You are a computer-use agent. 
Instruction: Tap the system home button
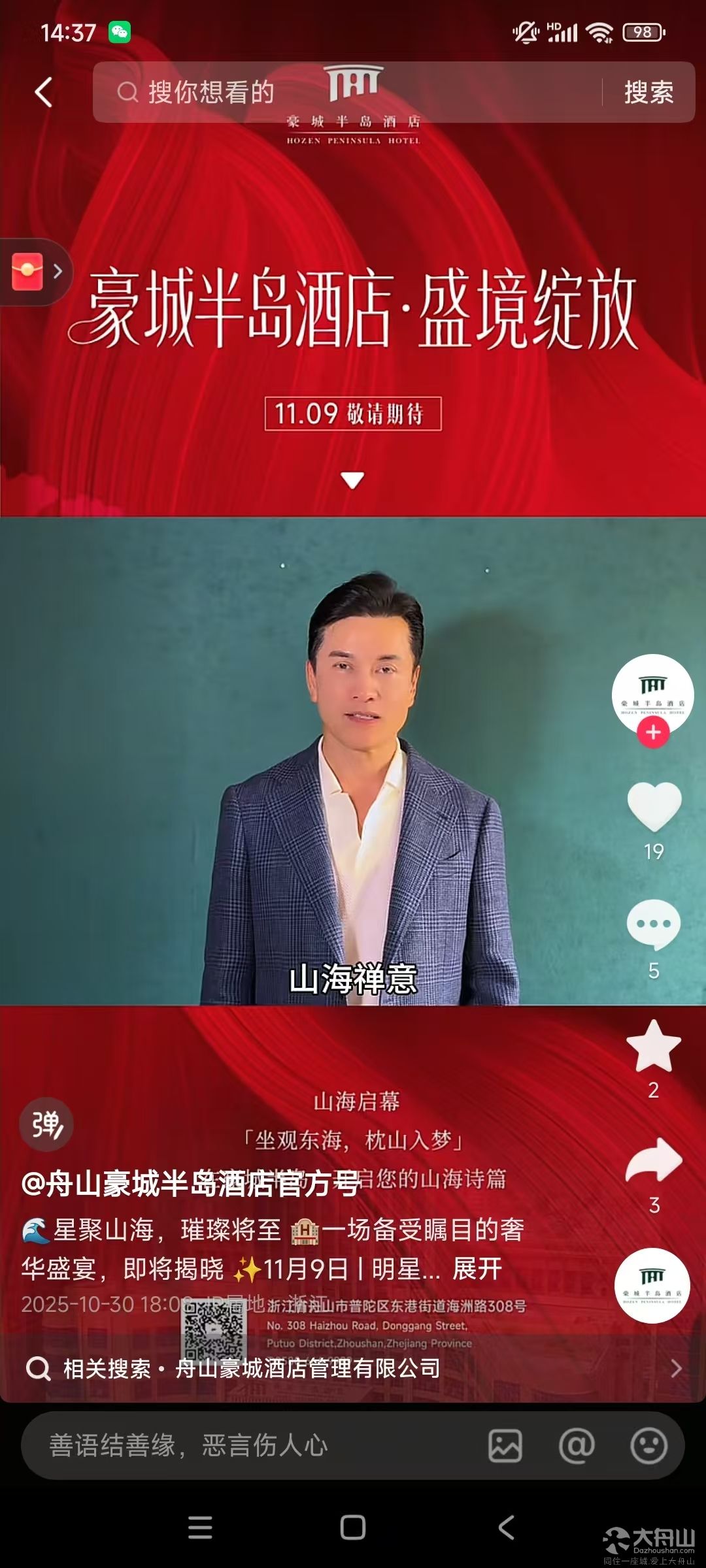(353, 1527)
